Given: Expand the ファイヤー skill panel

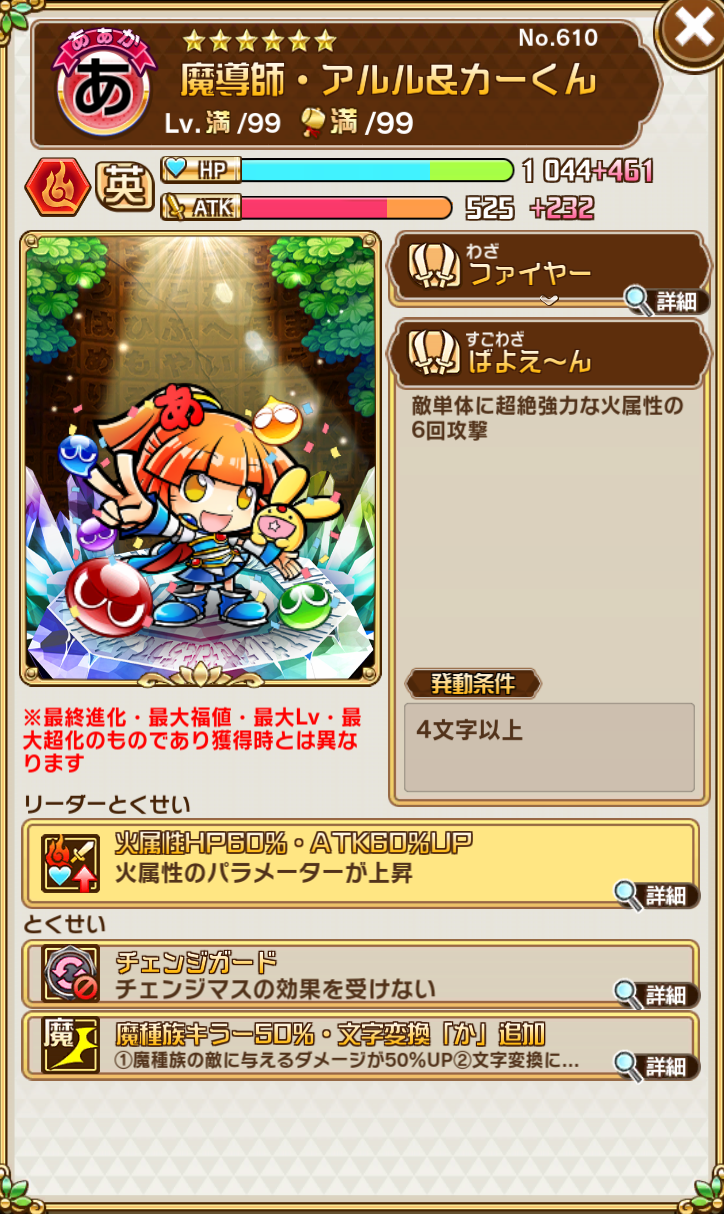Looking at the screenshot, I should (549, 300).
